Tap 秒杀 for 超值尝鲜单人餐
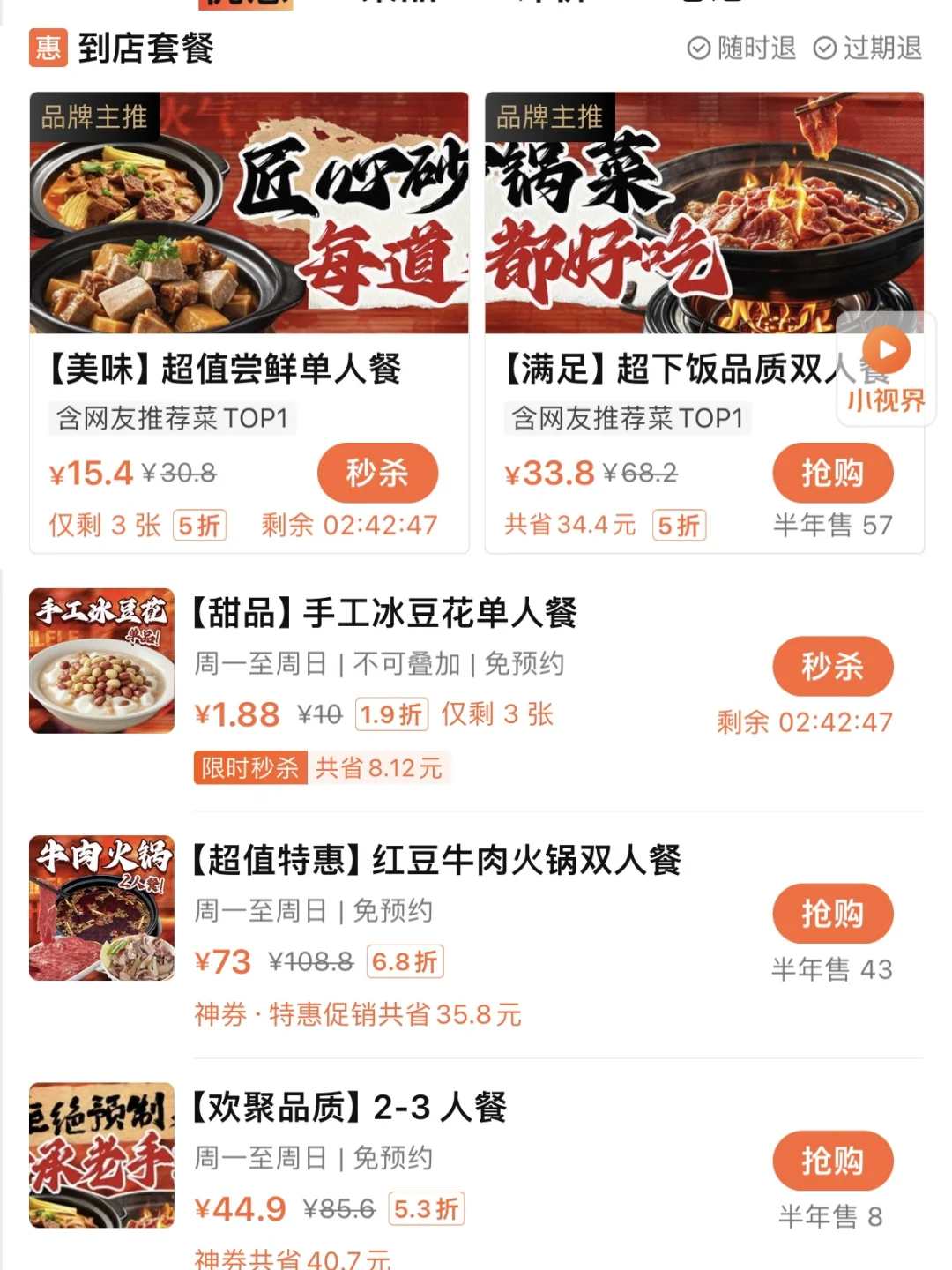 click(377, 473)
